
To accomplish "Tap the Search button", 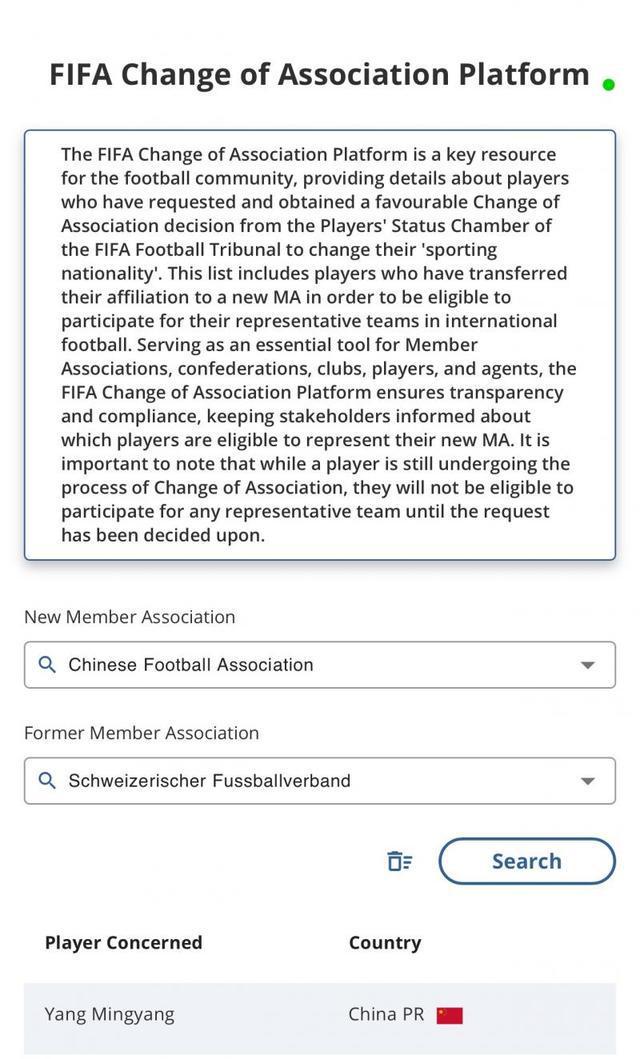I will (526, 861).
